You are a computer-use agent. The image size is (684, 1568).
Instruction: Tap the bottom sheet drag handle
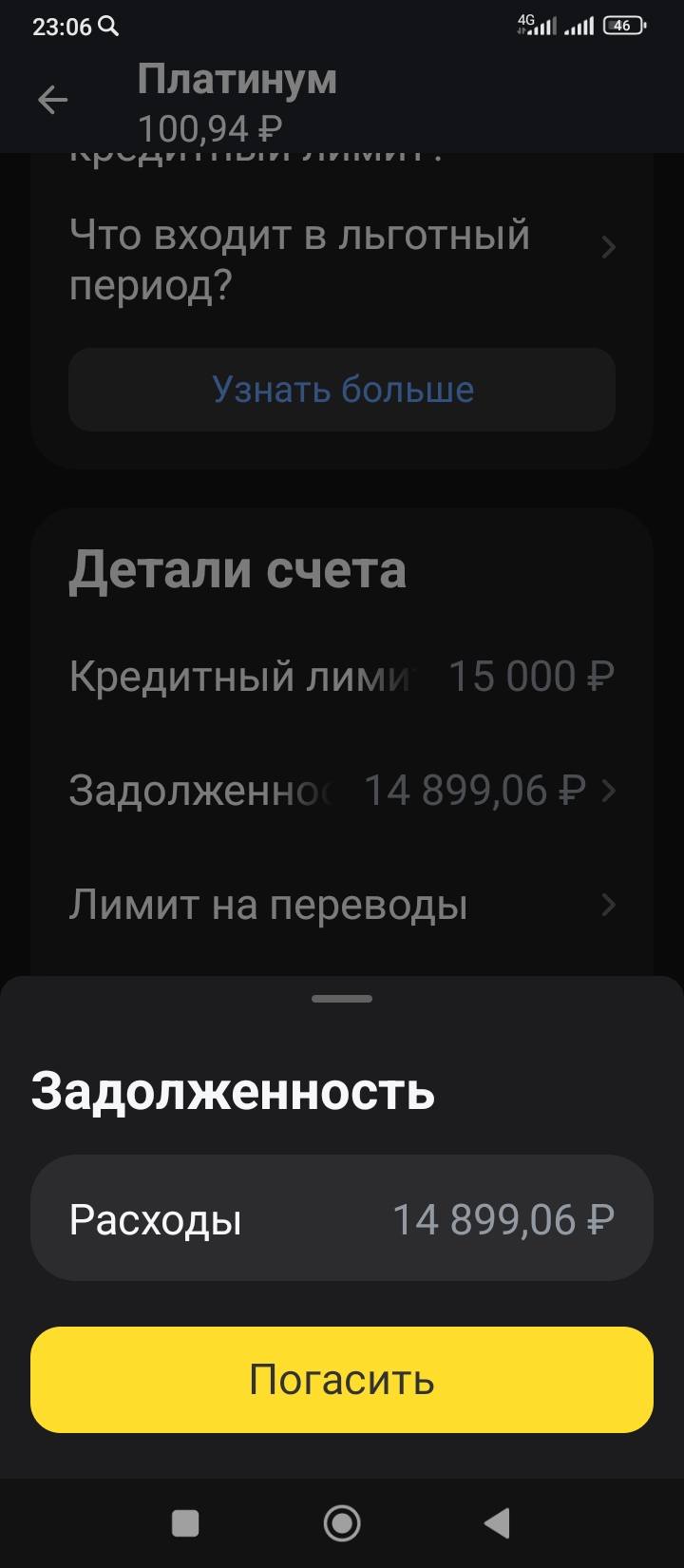(x=342, y=998)
